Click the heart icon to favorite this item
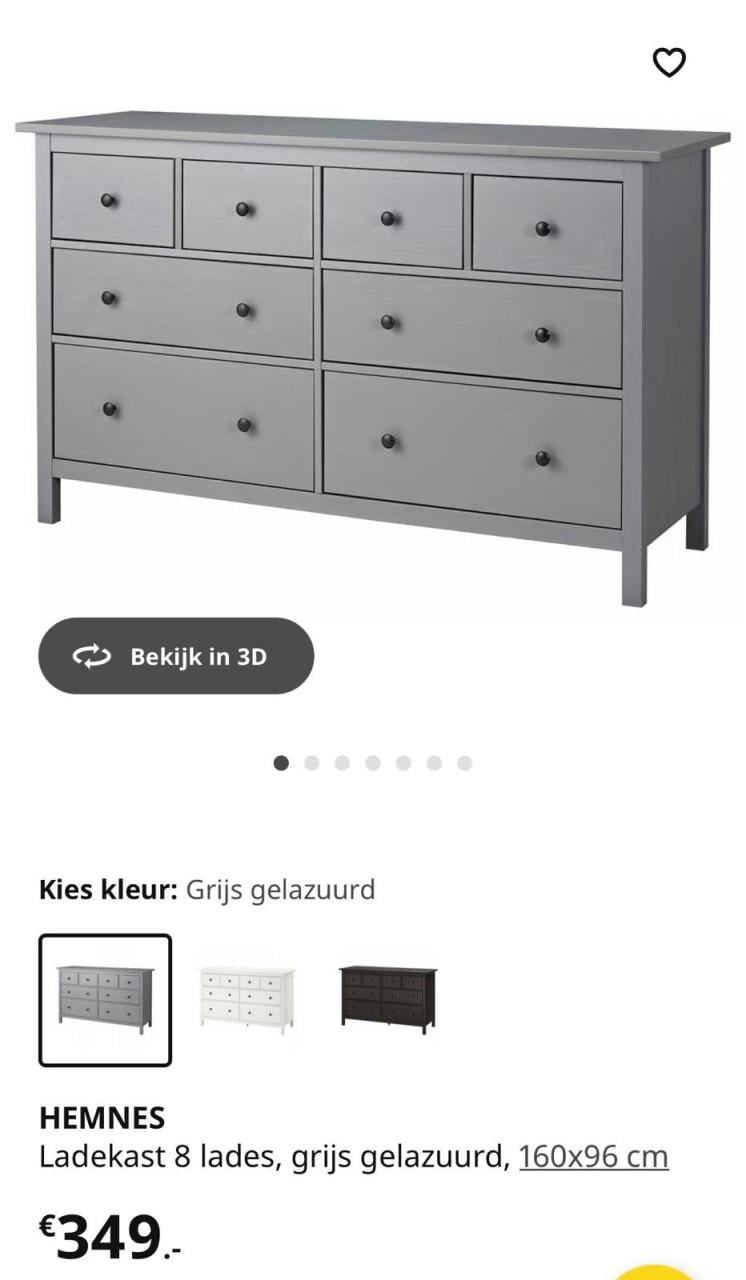 667,63
